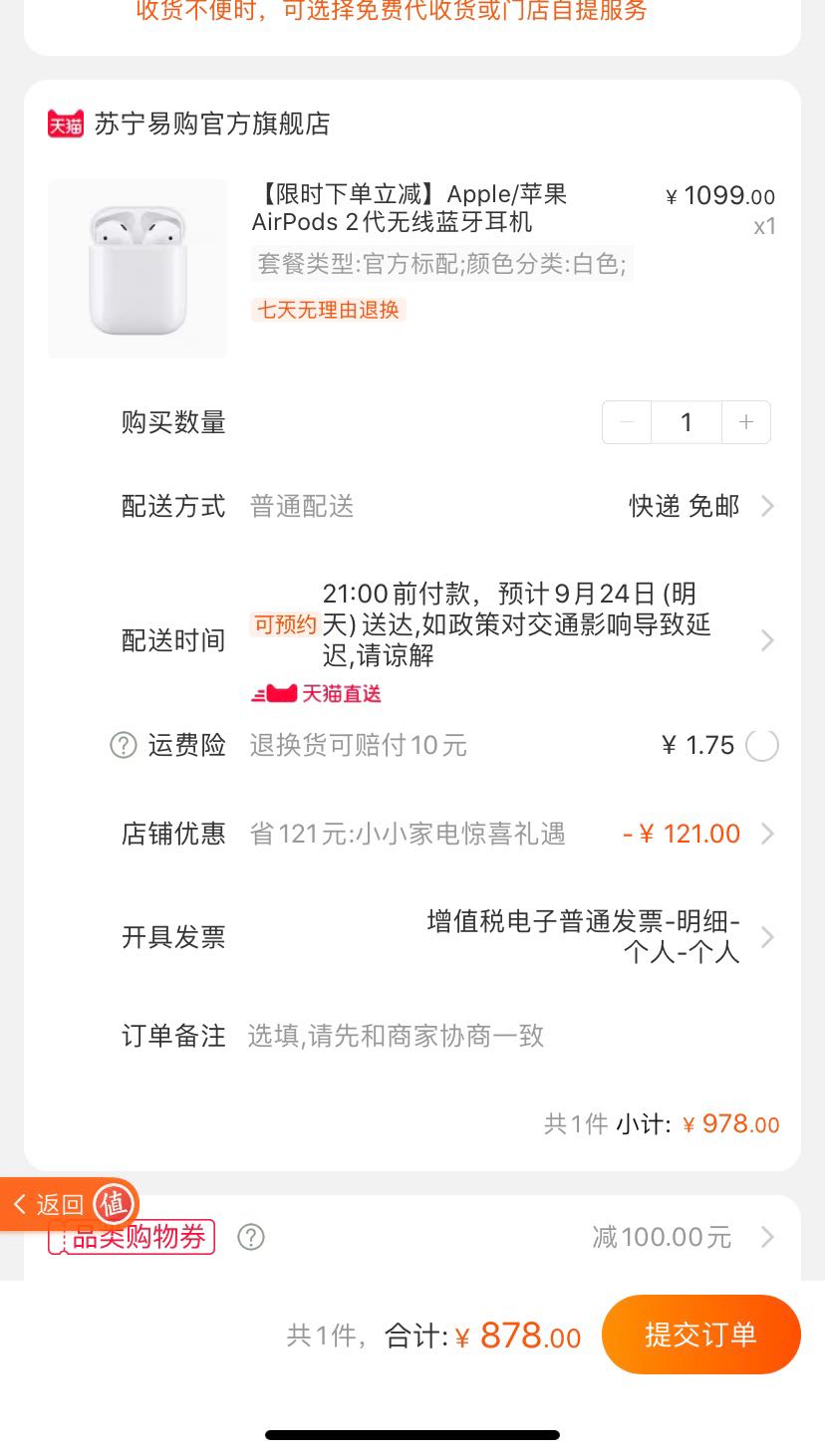This screenshot has width=825, height=1456.
Task: Increase purchase quantity with plus button
Action: point(745,422)
